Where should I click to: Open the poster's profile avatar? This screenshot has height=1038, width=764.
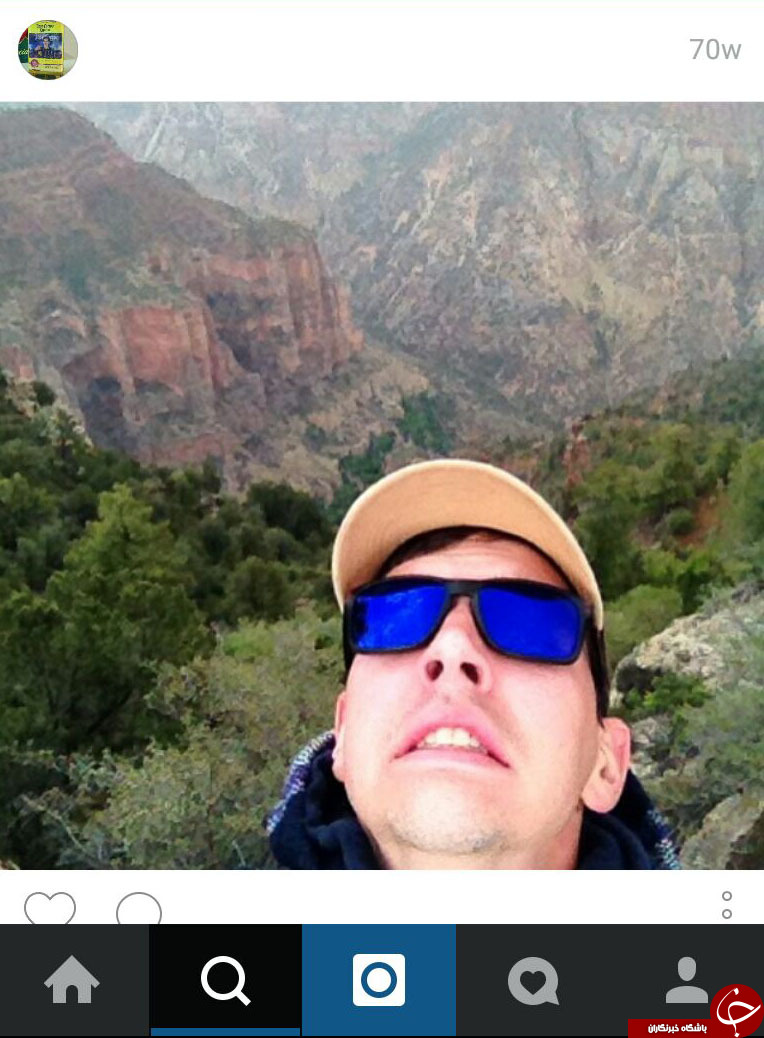[48, 50]
